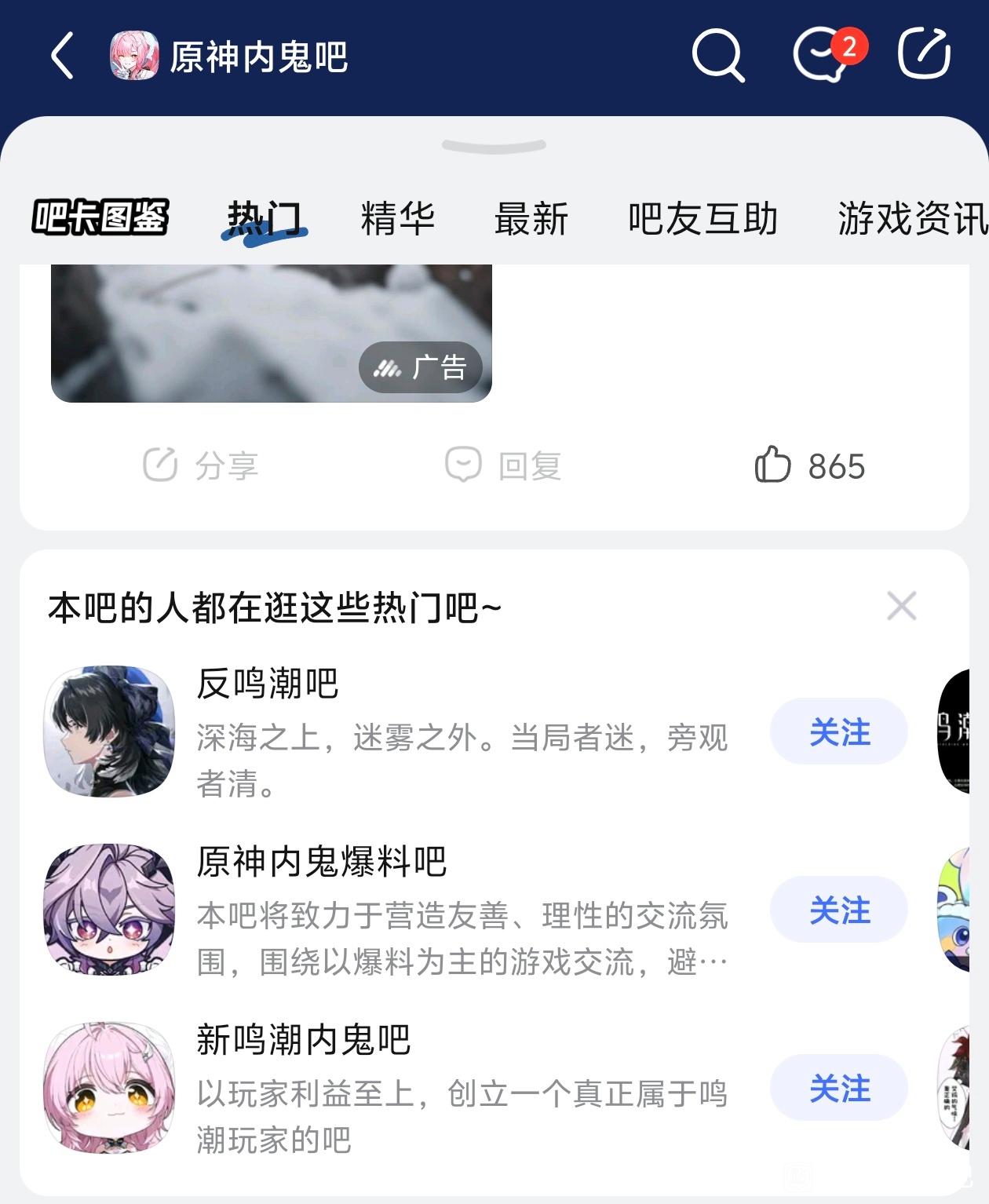Switch to the 精华 tab
Screen dimensions: 989x1204
coord(397,218)
